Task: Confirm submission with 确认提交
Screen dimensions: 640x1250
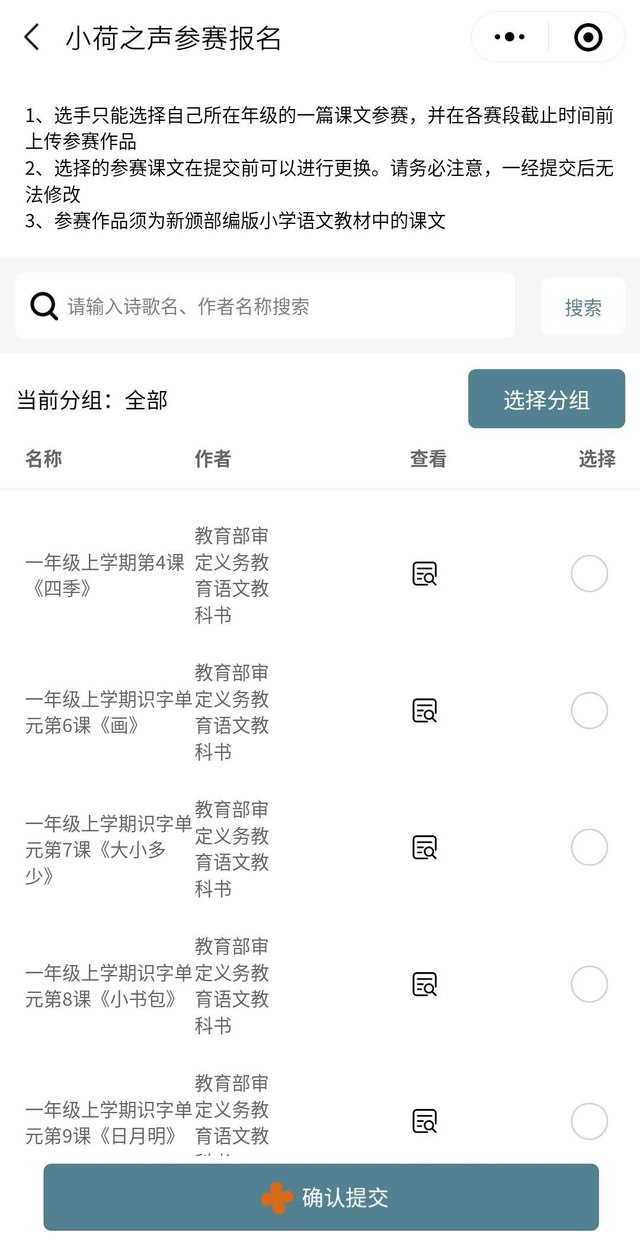Action: (321, 1197)
